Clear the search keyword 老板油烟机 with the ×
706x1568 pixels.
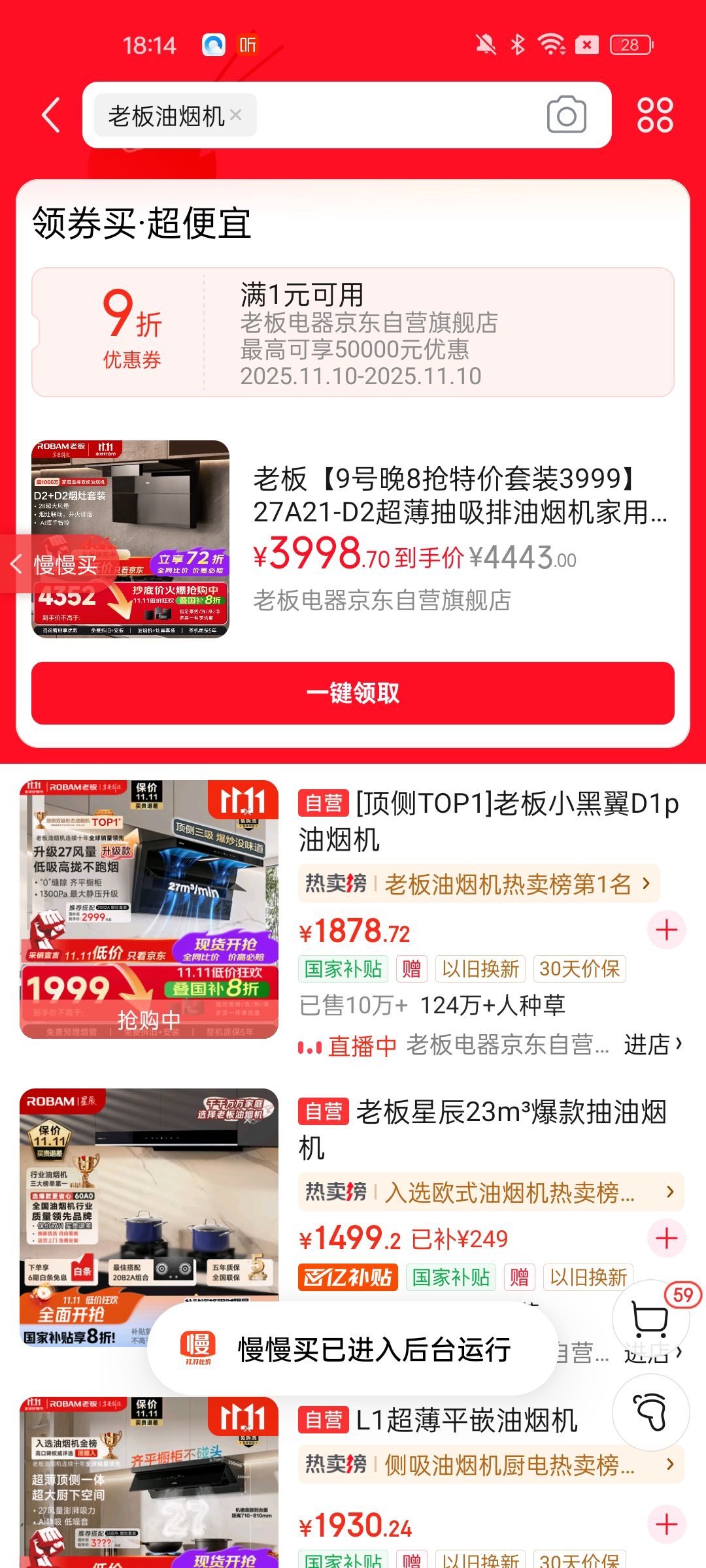coord(235,116)
